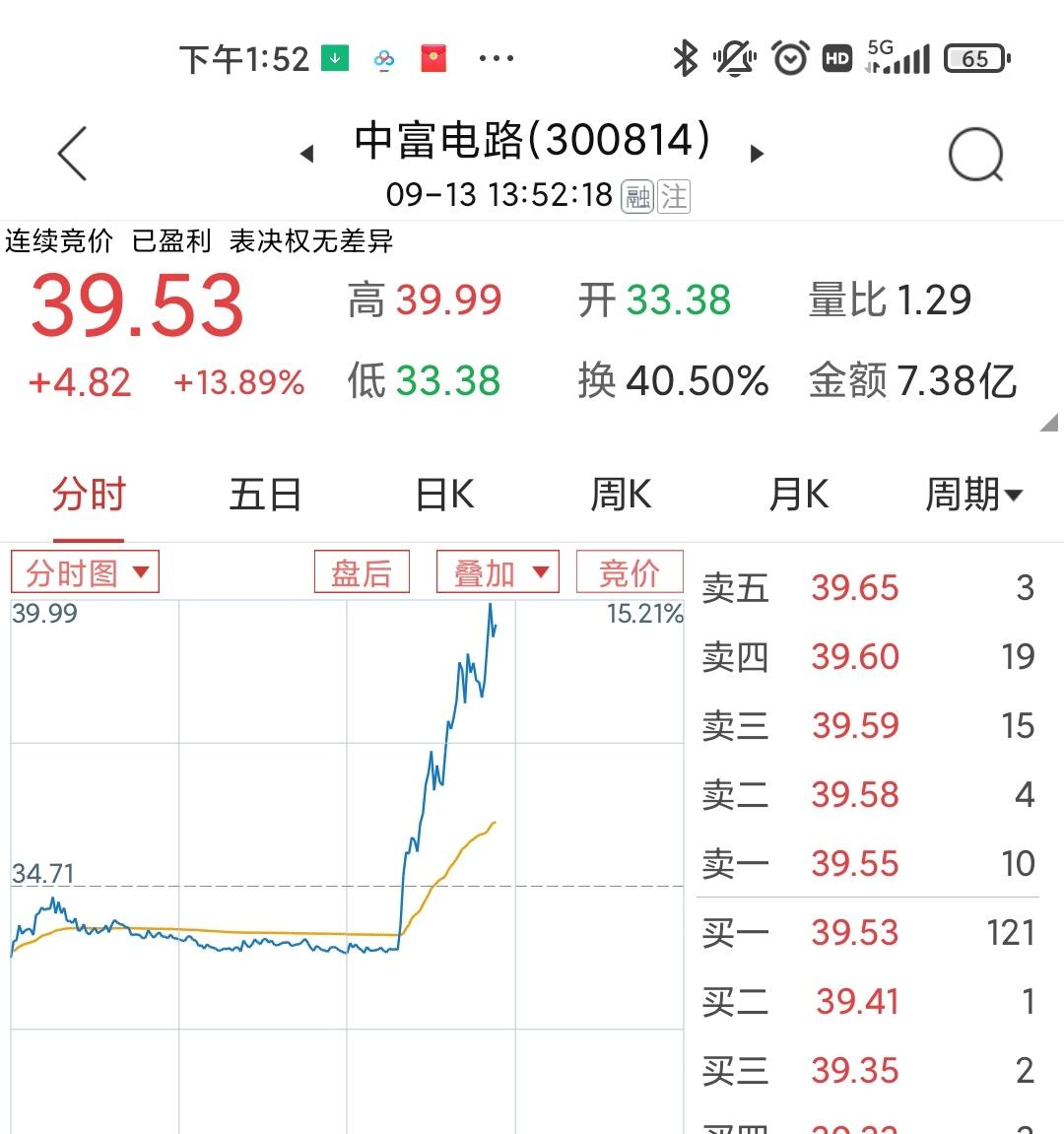
Task: Select the 分时 chart tab
Action: pyautogui.click(x=89, y=495)
